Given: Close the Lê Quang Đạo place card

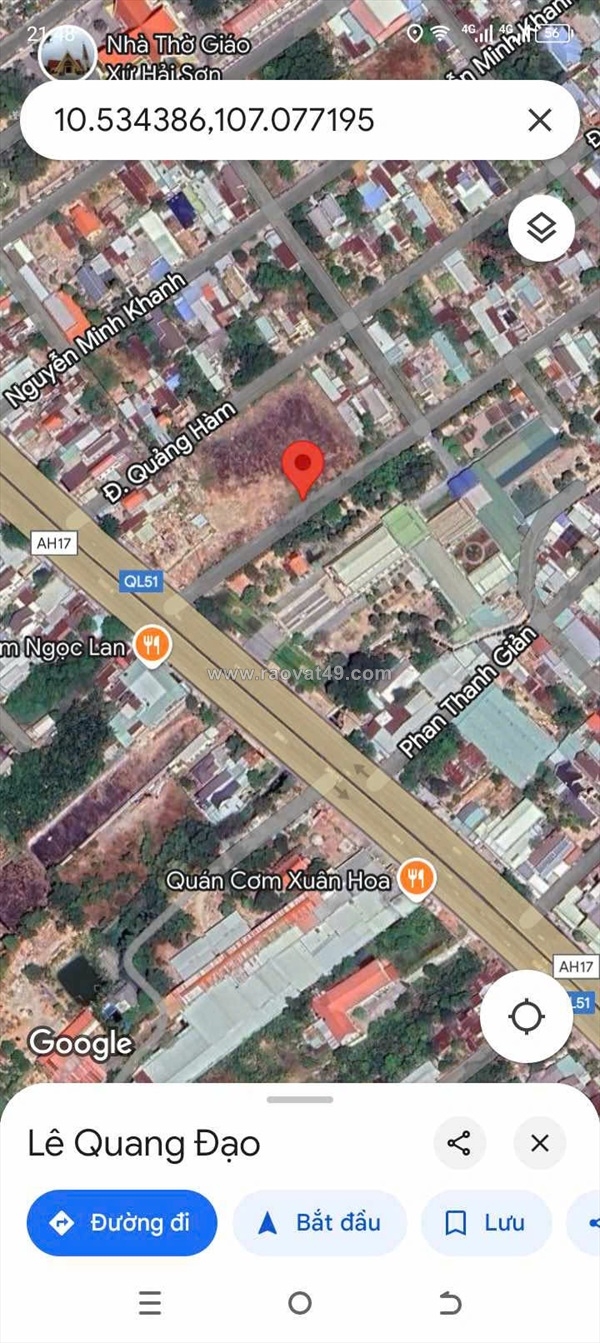Looking at the screenshot, I should pyautogui.click(x=539, y=1143).
